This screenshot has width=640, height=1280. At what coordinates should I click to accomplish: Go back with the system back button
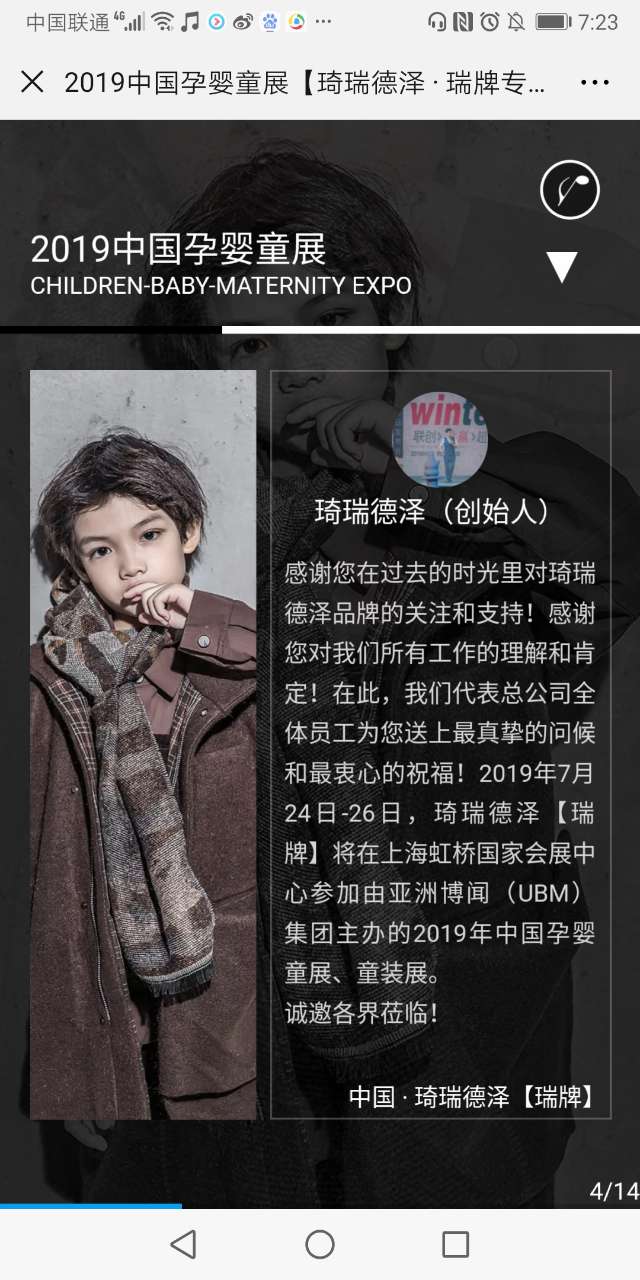point(183,1244)
